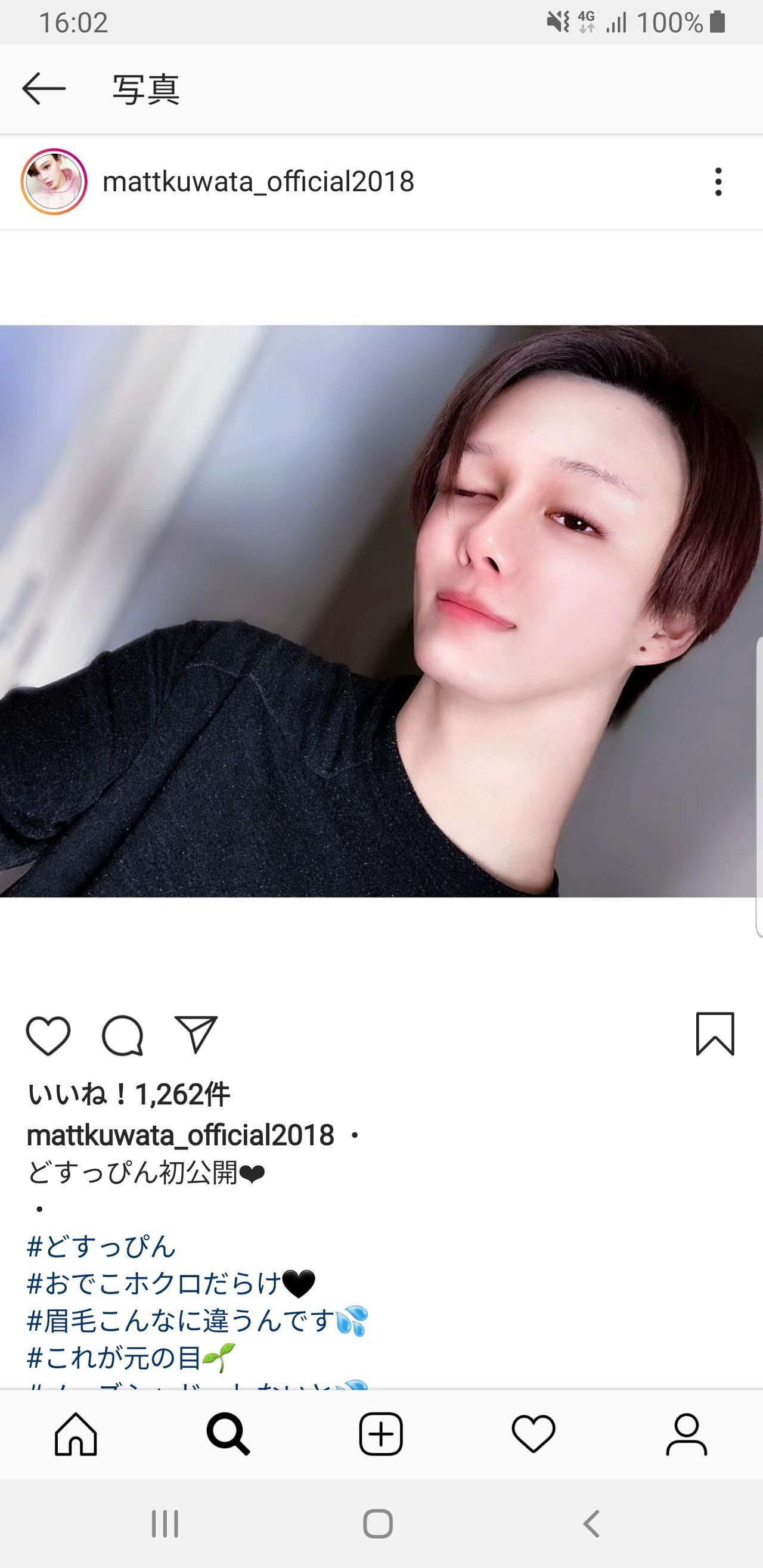Tap the mattkuwata_official2018 username in the header
The height and width of the screenshot is (1568, 763).
(x=258, y=181)
